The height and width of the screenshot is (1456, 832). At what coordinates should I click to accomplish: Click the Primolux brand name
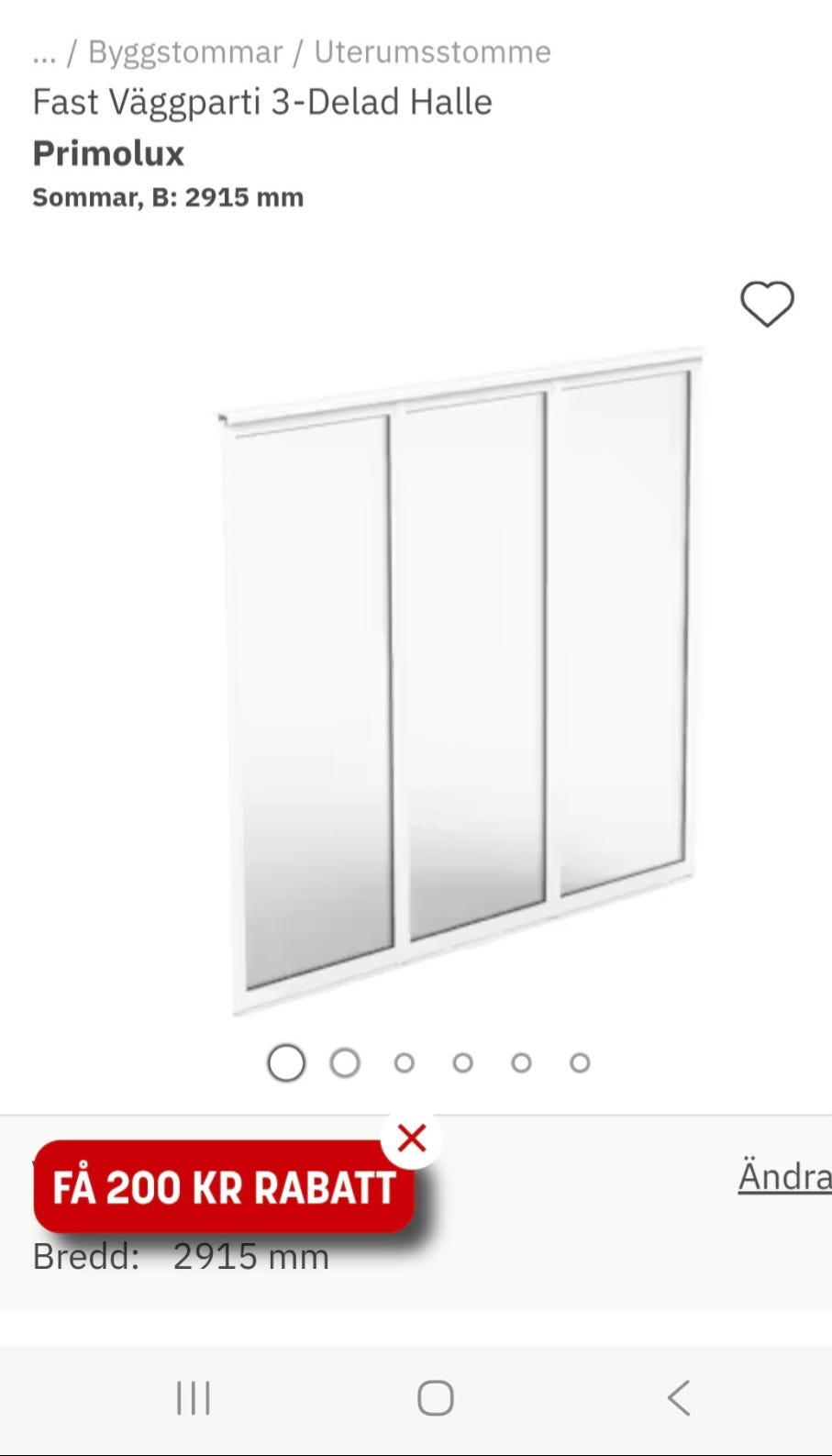click(107, 153)
